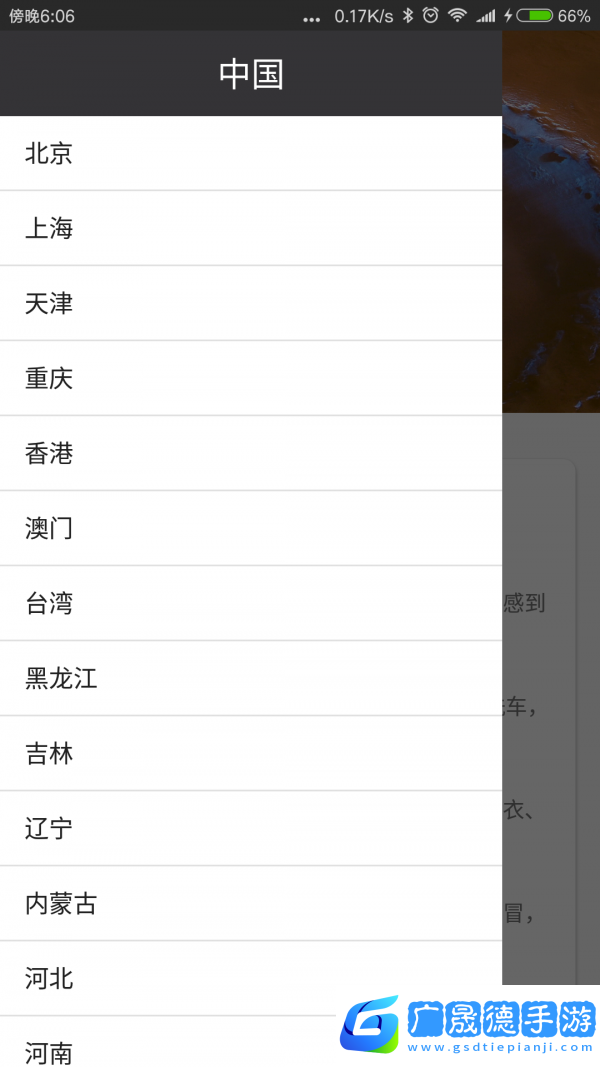The height and width of the screenshot is (1067, 600).
Task: Open the 内蒙古 entry
Action: pyautogui.click(x=62, y=904)
